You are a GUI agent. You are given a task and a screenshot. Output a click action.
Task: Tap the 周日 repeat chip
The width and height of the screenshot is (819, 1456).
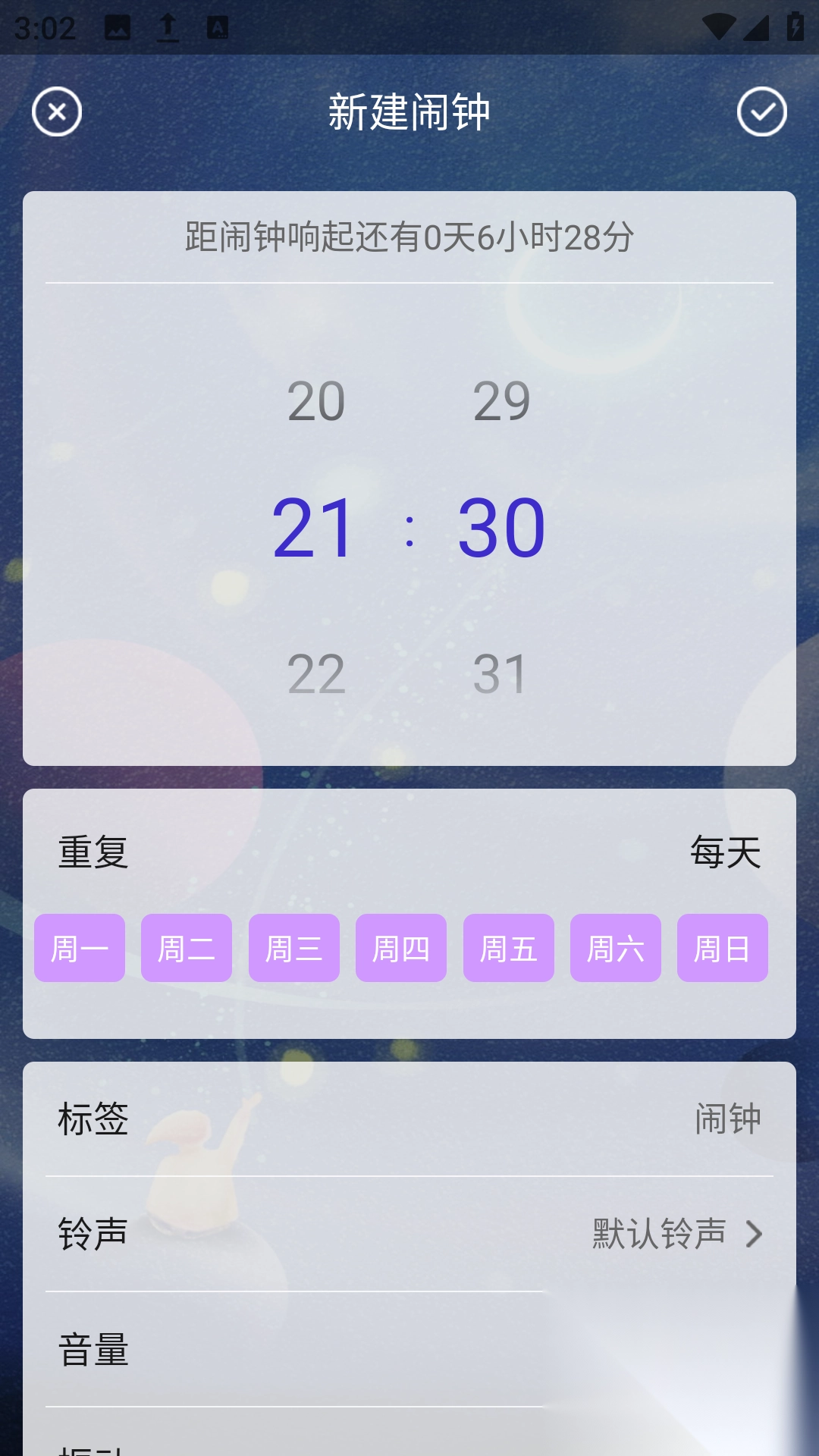click(723, 948)
